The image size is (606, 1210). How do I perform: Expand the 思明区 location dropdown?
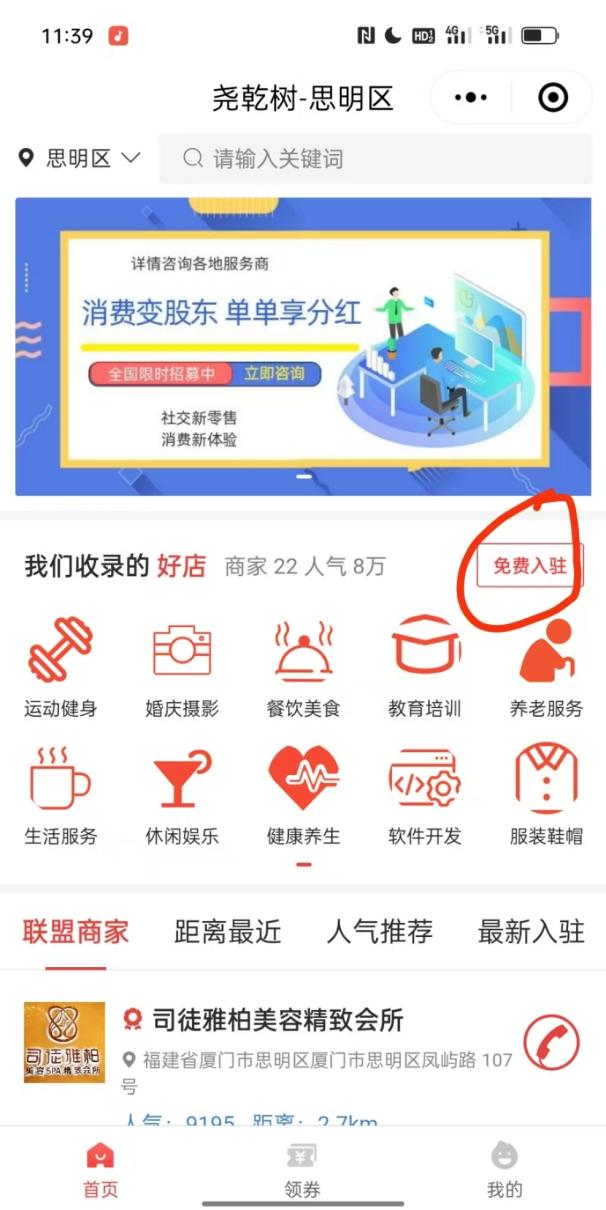tap(80, 158)
